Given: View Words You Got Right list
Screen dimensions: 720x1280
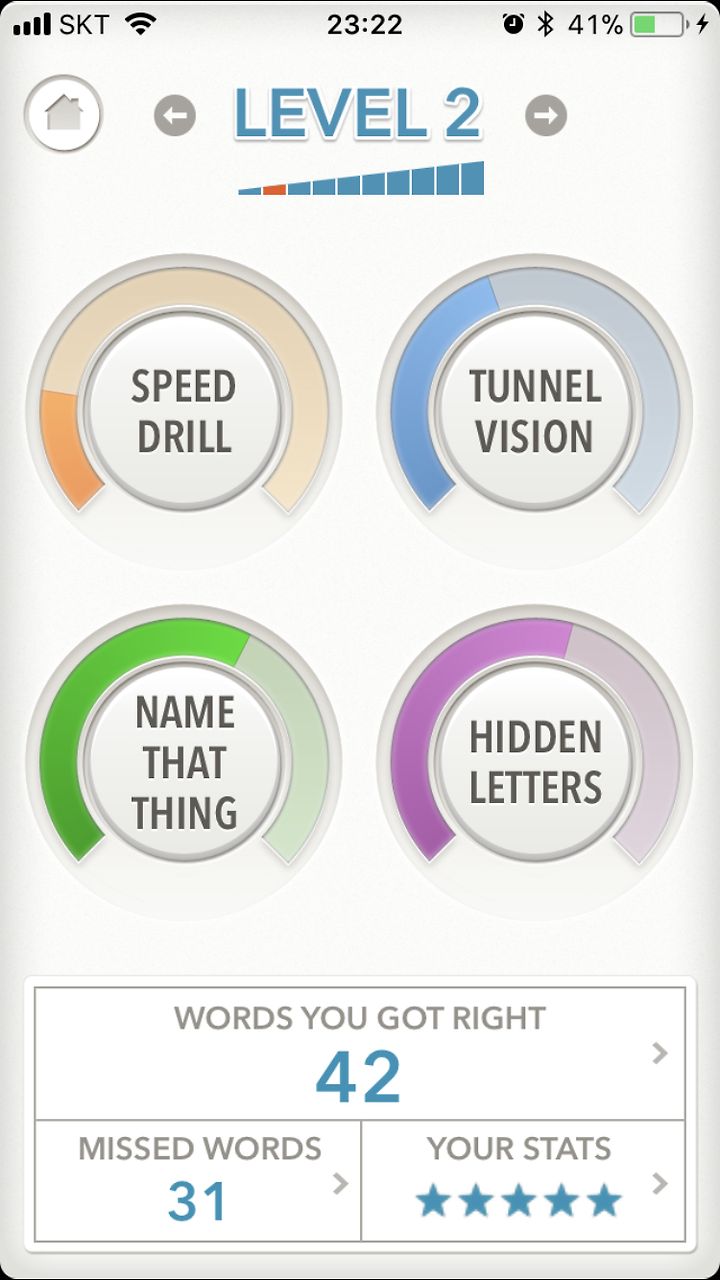Looking at the screenshot, I should click(x=360, y=1053).
